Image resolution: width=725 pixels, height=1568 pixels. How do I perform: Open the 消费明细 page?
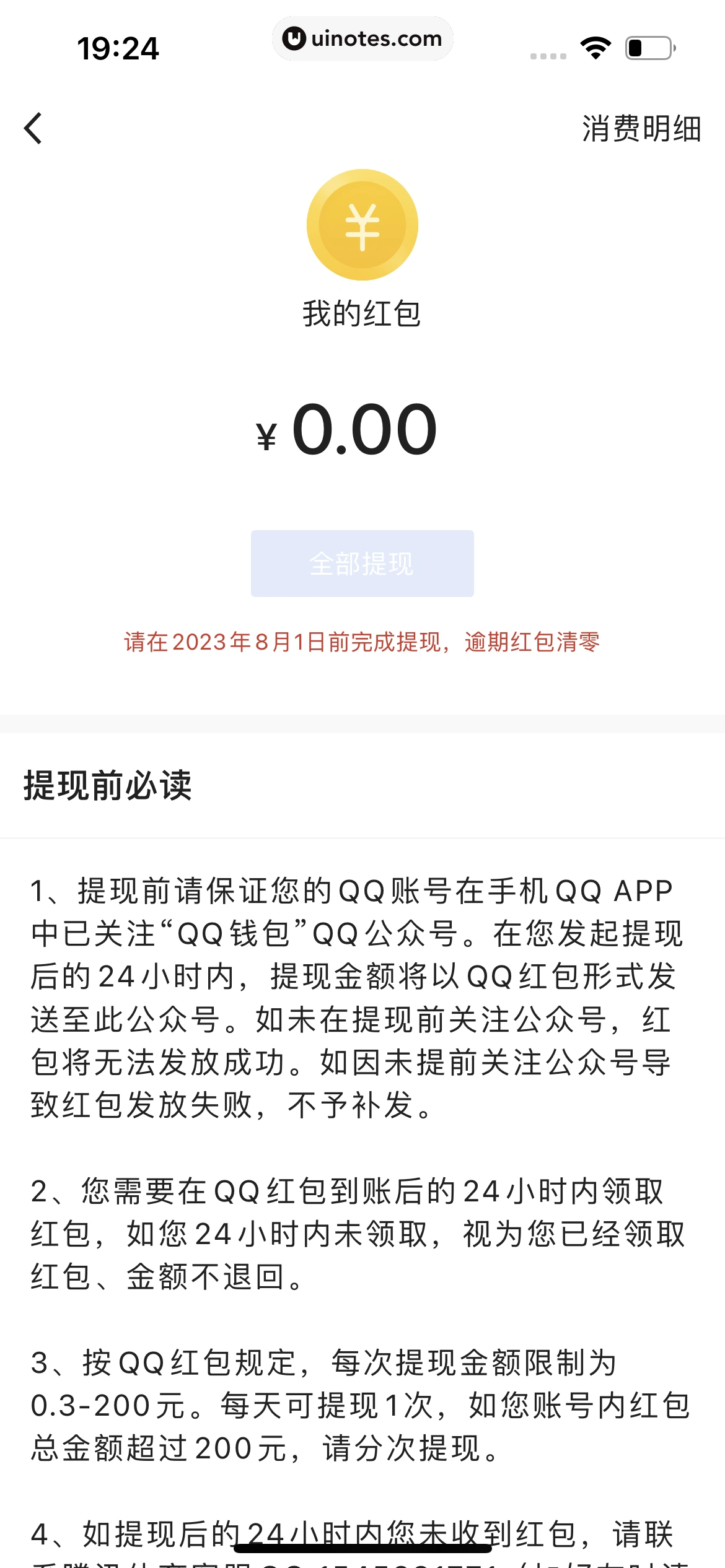[641, 130]
